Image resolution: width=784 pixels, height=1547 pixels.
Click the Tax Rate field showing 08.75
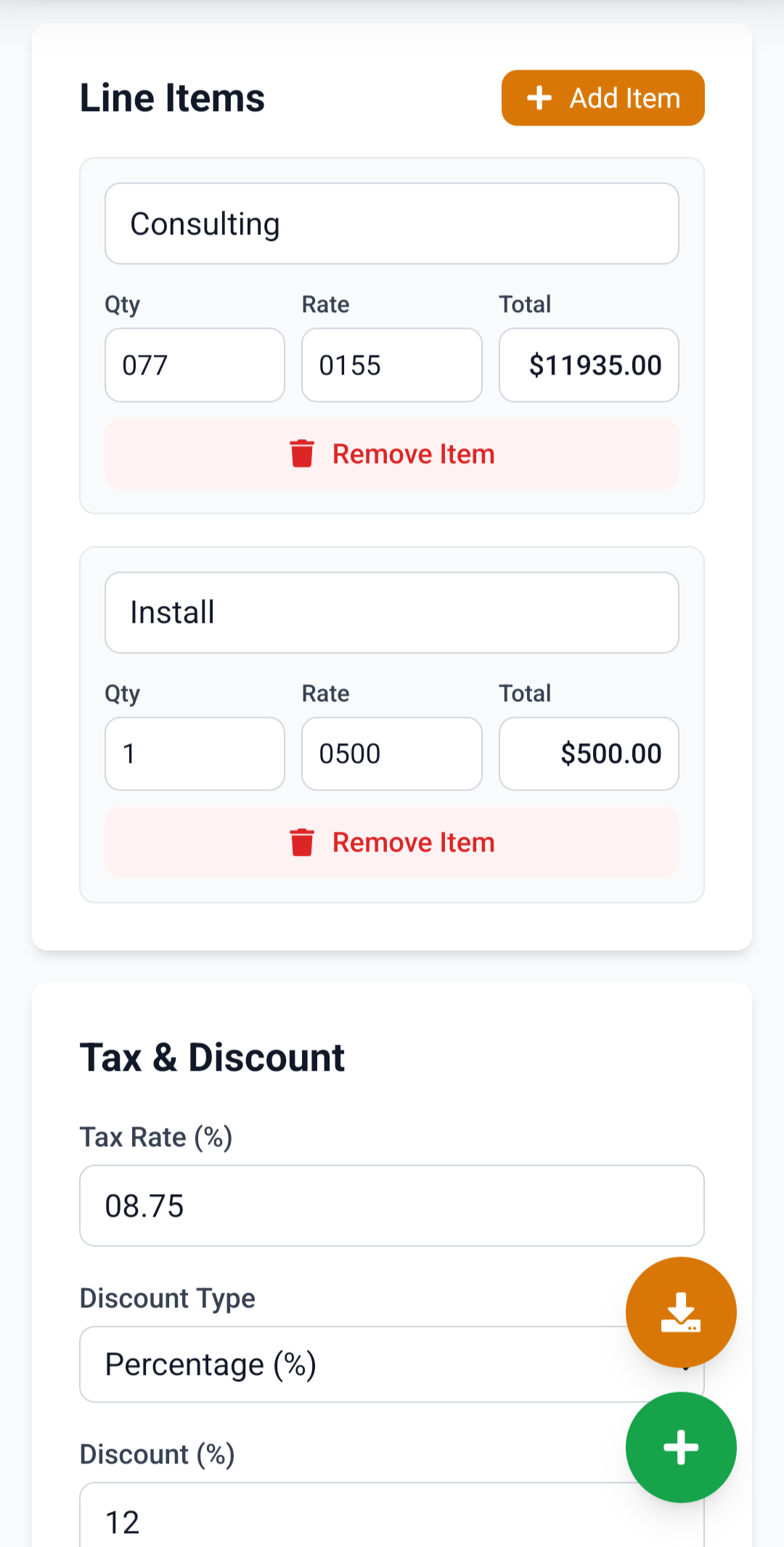point(391,1205)
